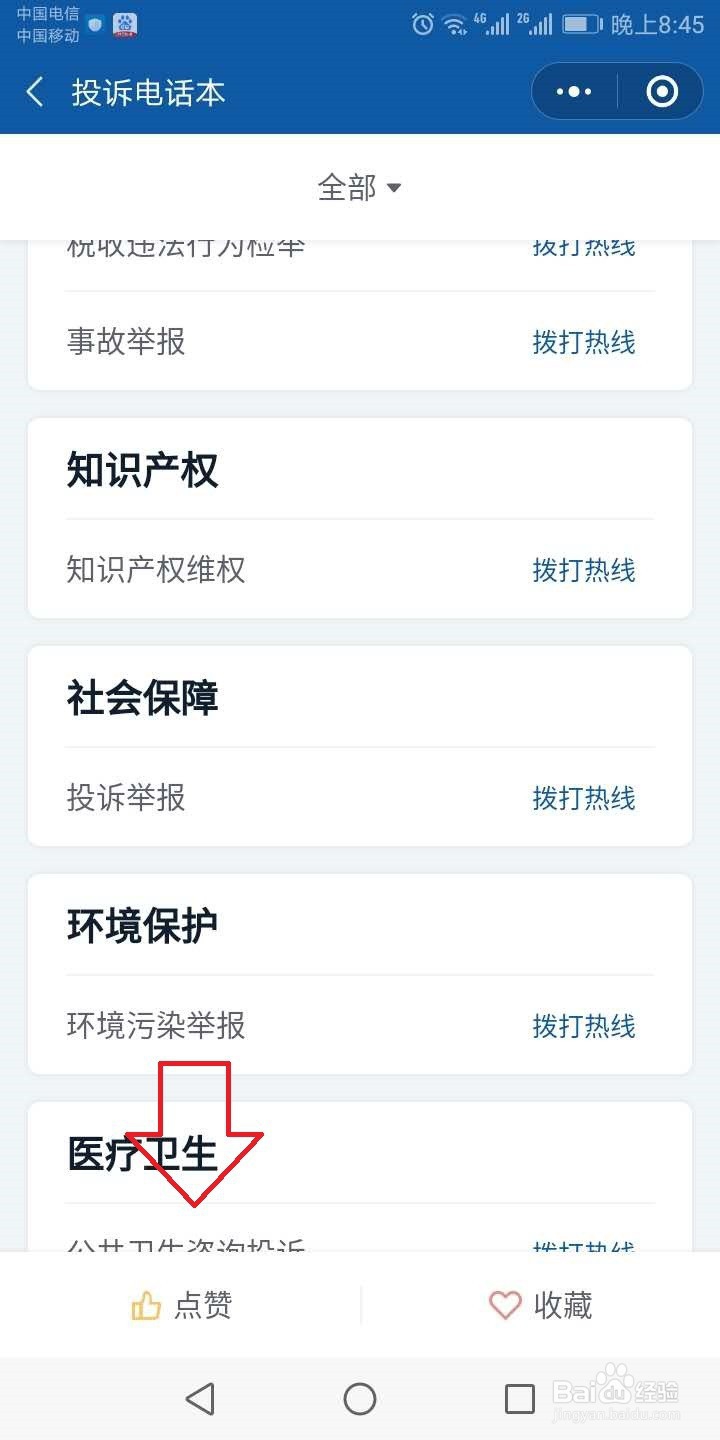Enable favorite for this page
720x1440 pixels.
[540, 1304]
